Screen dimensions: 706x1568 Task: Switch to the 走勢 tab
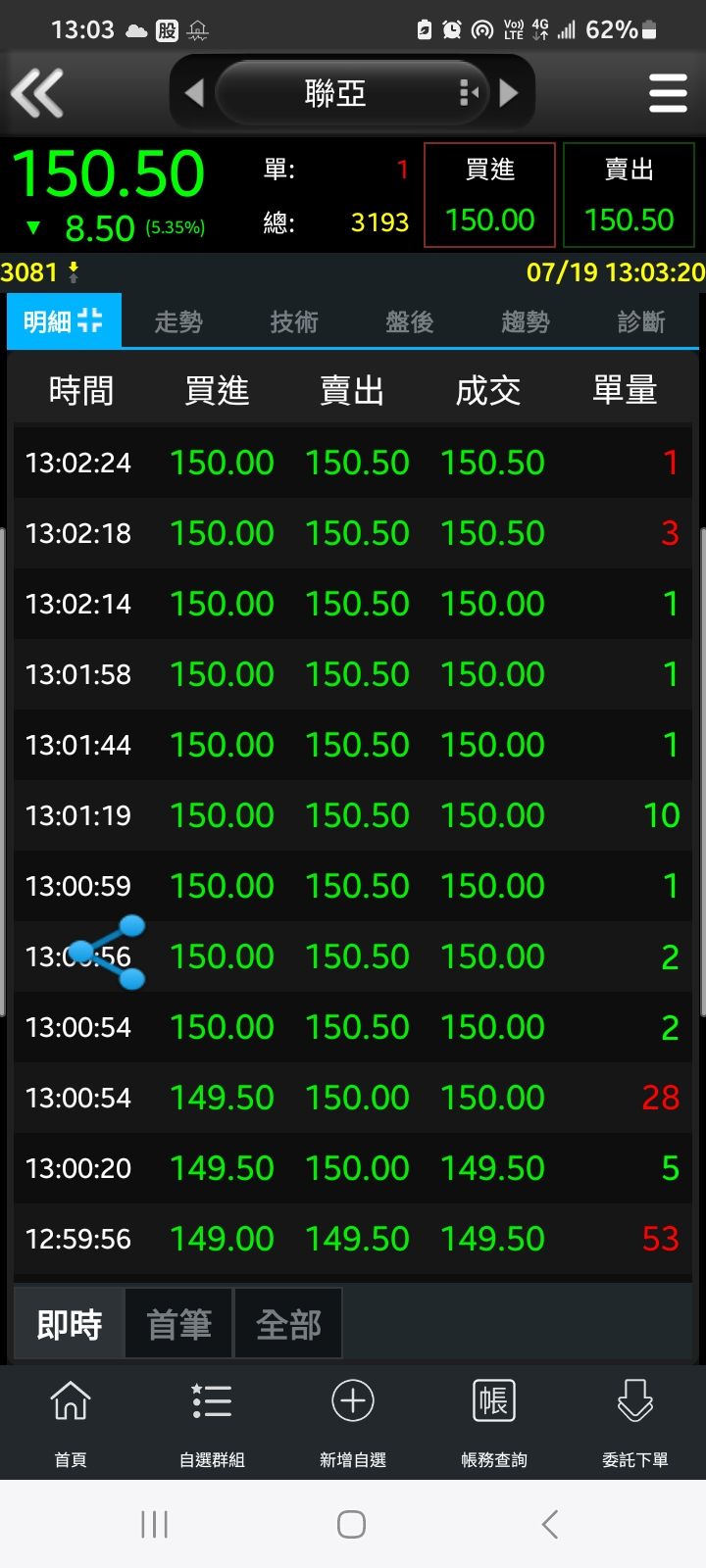point(178,321)
